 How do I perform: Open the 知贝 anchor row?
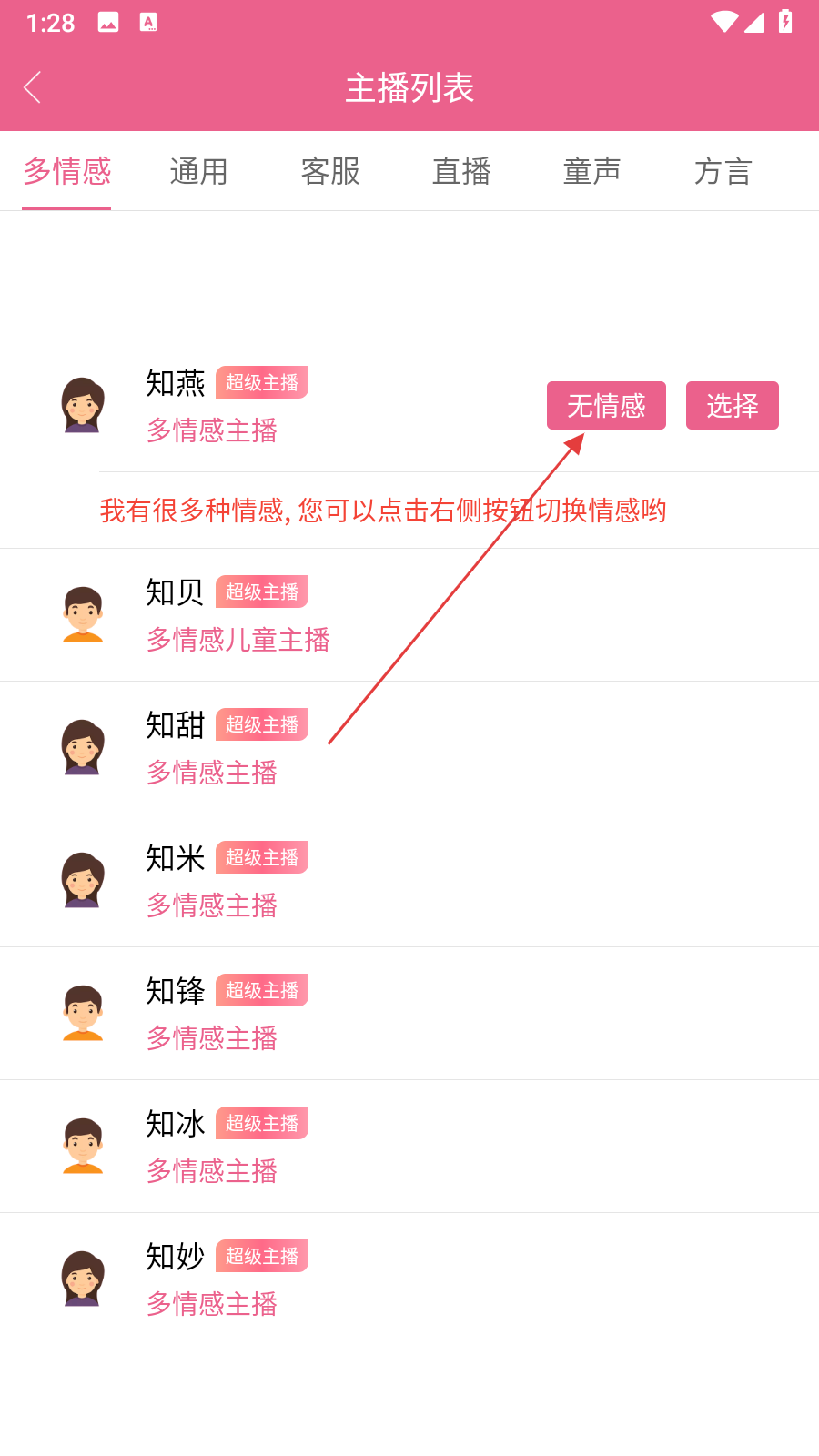(409, 615)
